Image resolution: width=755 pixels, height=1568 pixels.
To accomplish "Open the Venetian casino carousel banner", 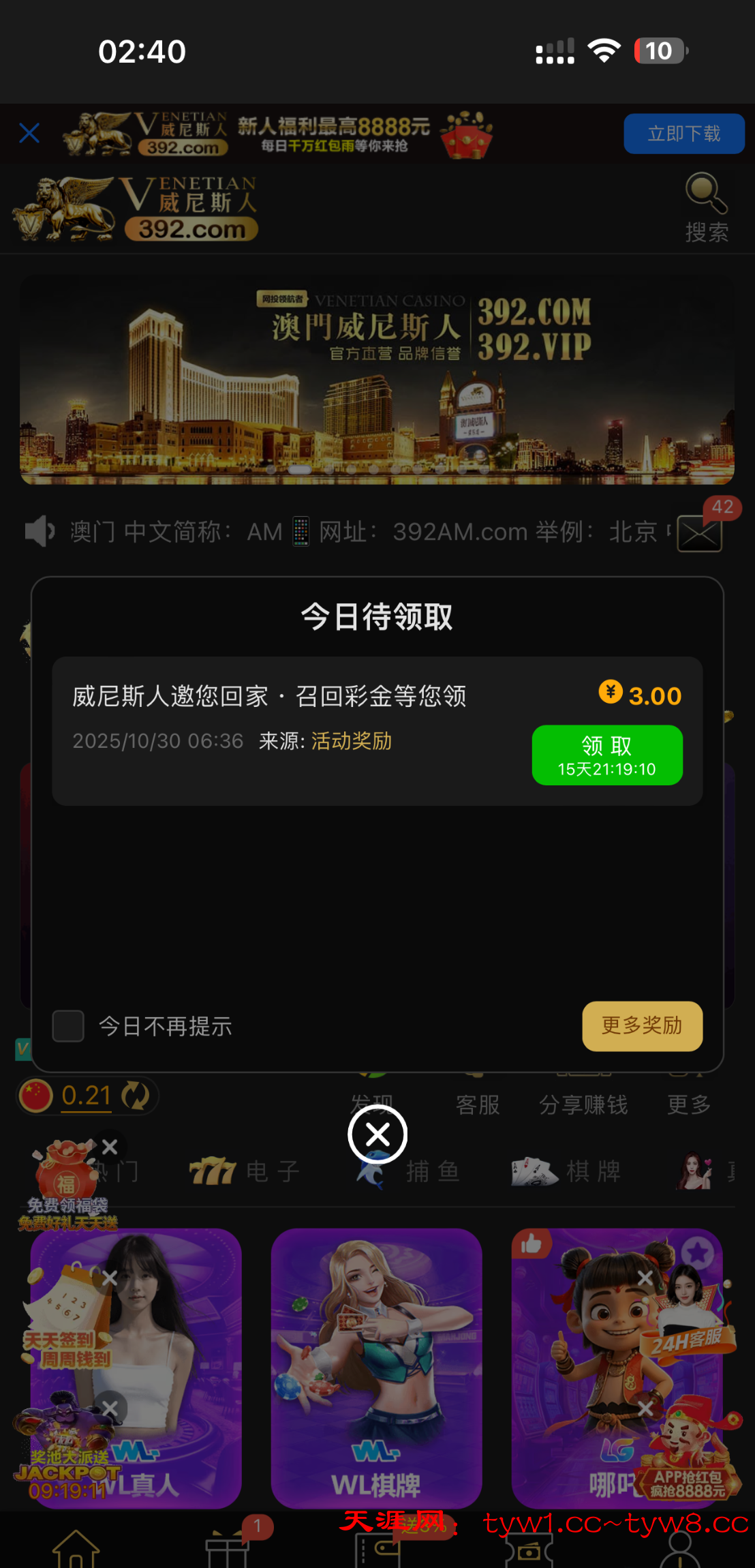I will click(x=377, y=379).
